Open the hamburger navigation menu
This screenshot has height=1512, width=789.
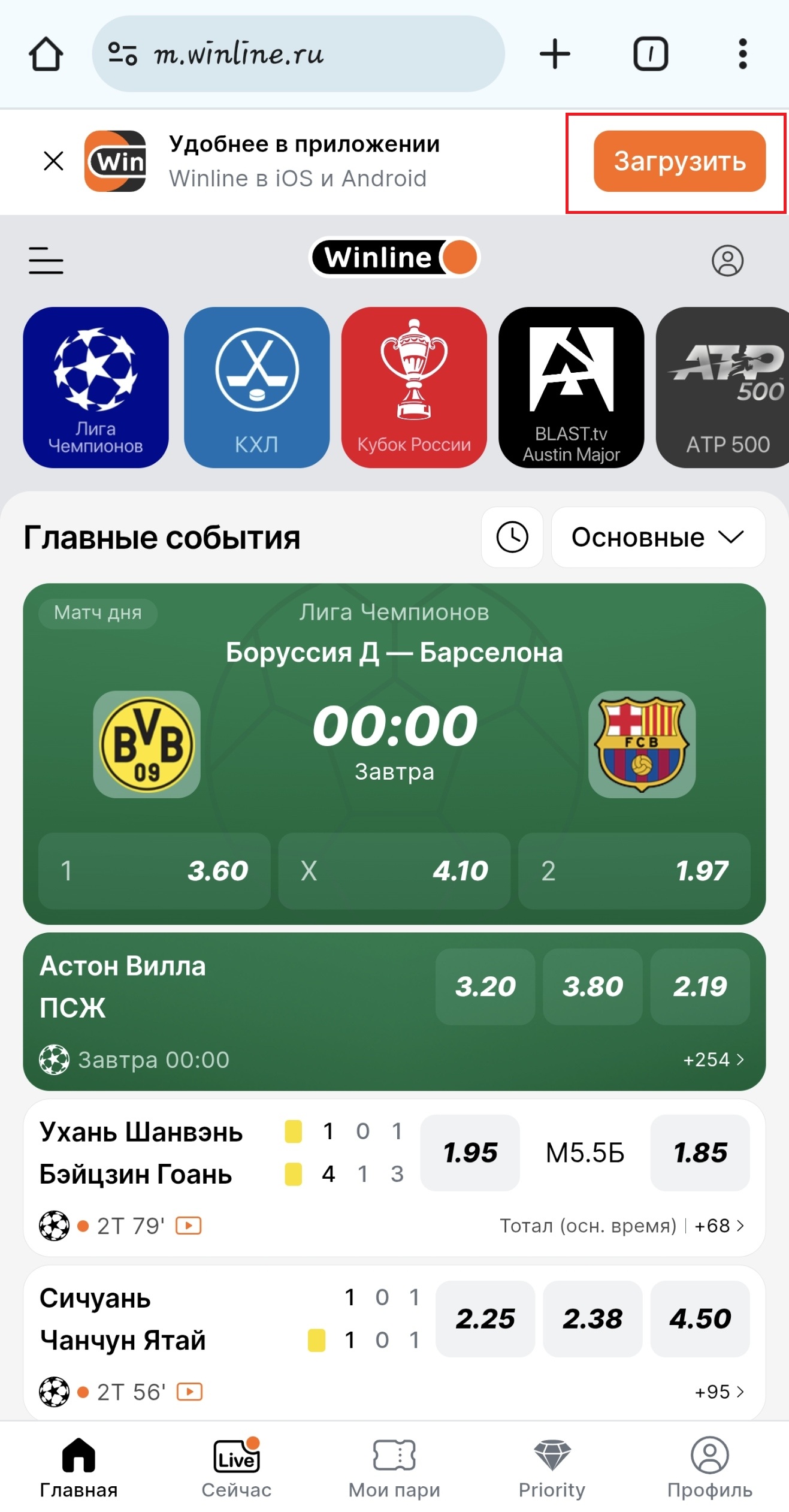(x=46, y=260)
